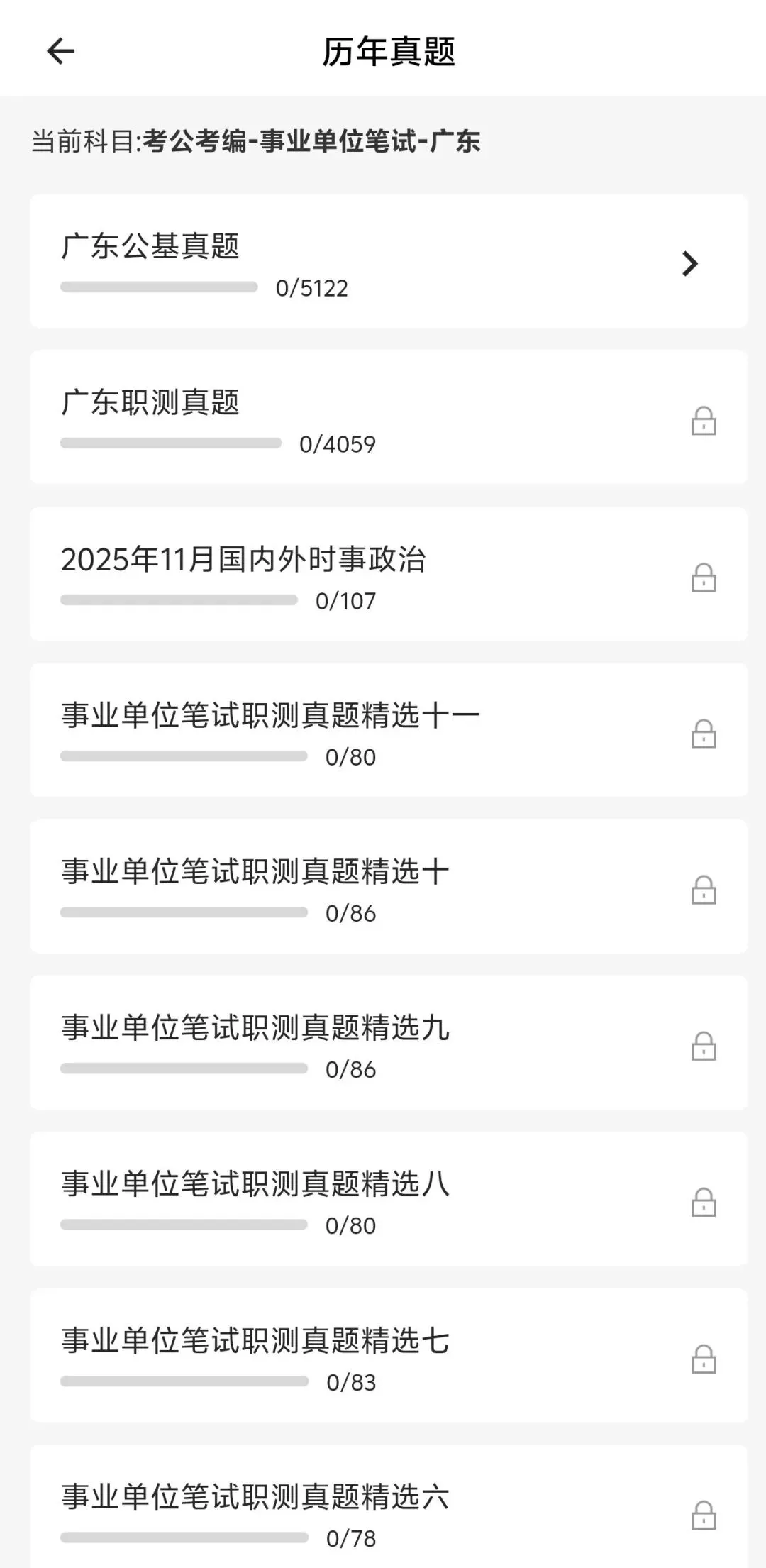Tap the 事业单位笔试职测真题精选十 row

[389, 886]
